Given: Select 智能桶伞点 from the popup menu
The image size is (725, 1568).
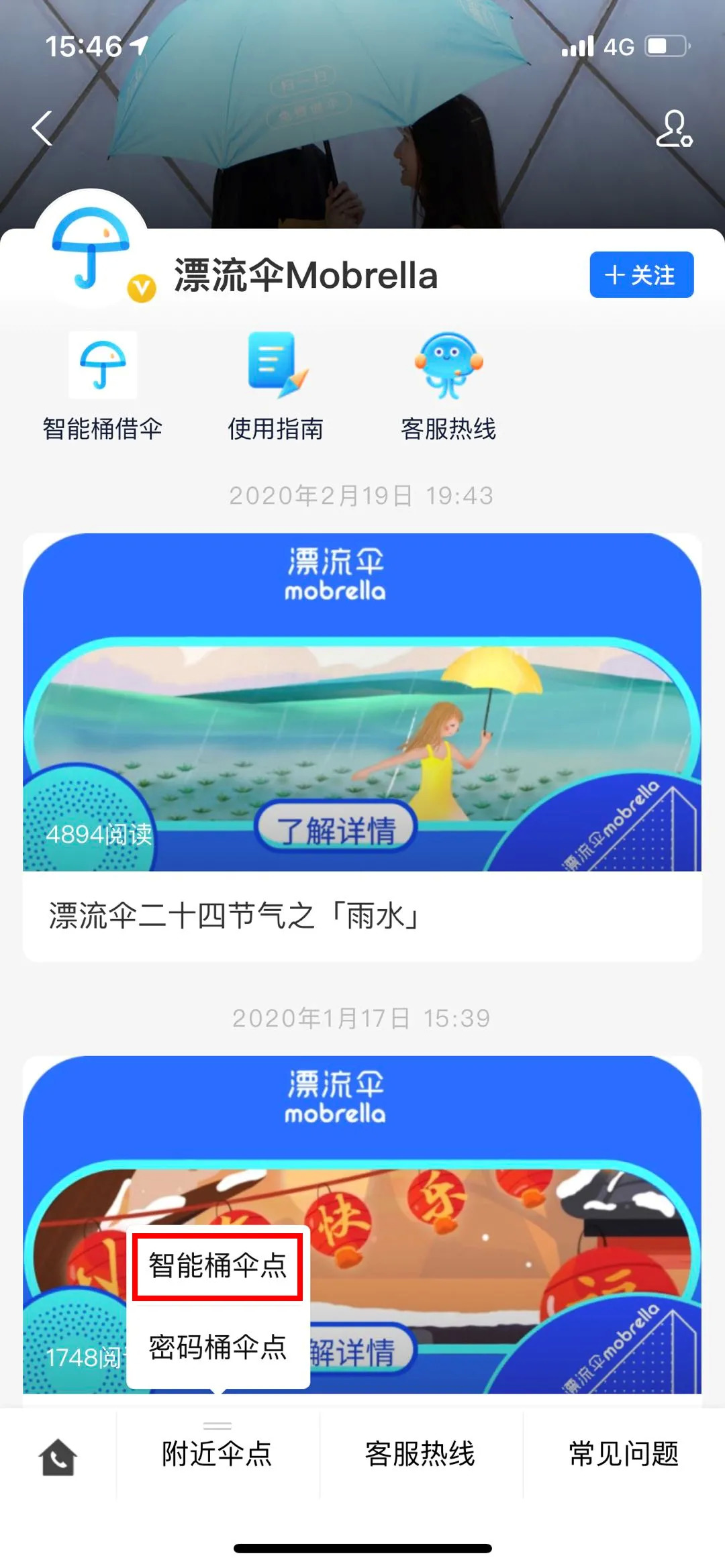Looking at the screenshot, I should (x=217, y=1265).
